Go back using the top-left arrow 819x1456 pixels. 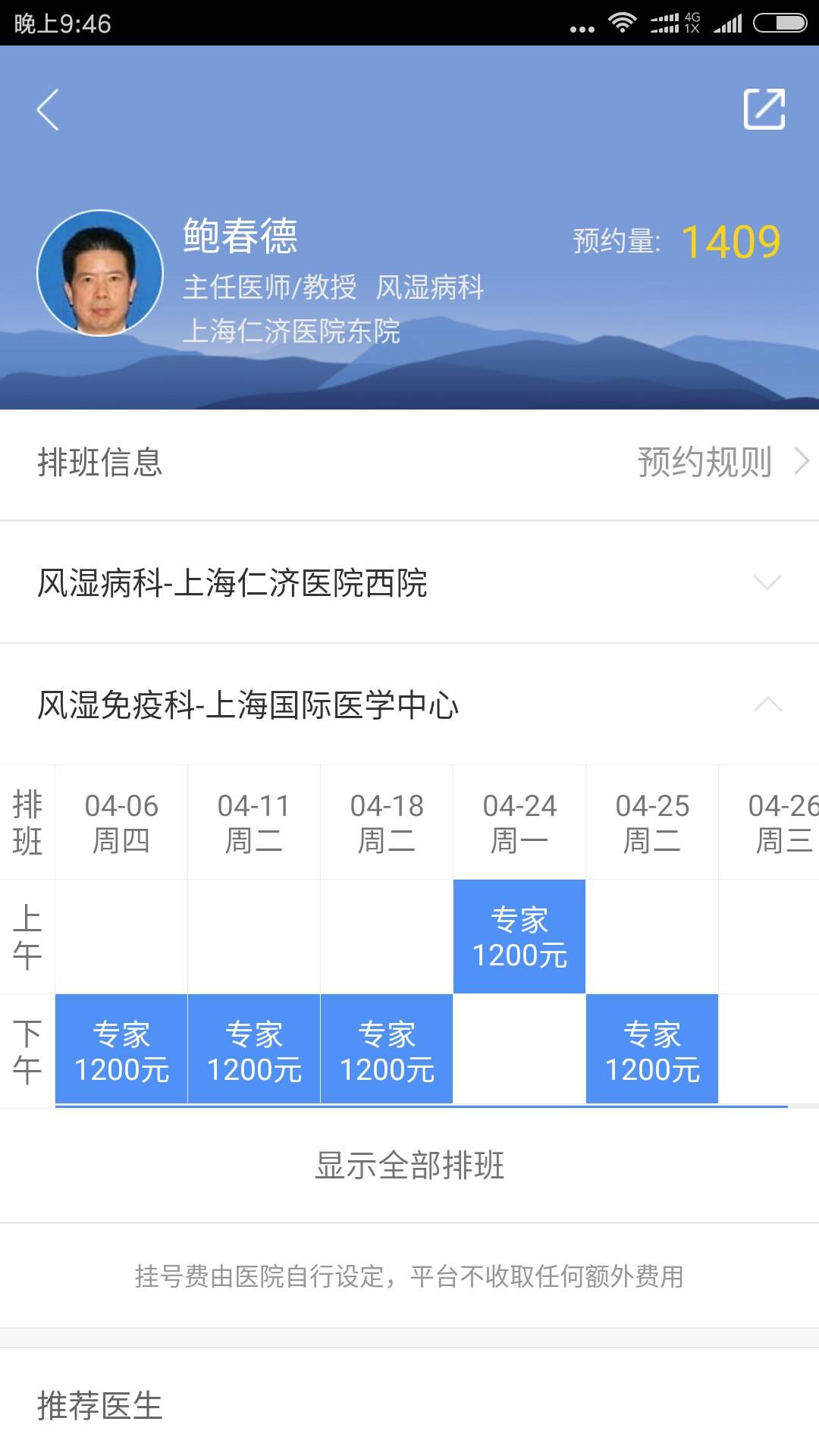[x=48, y=110]
